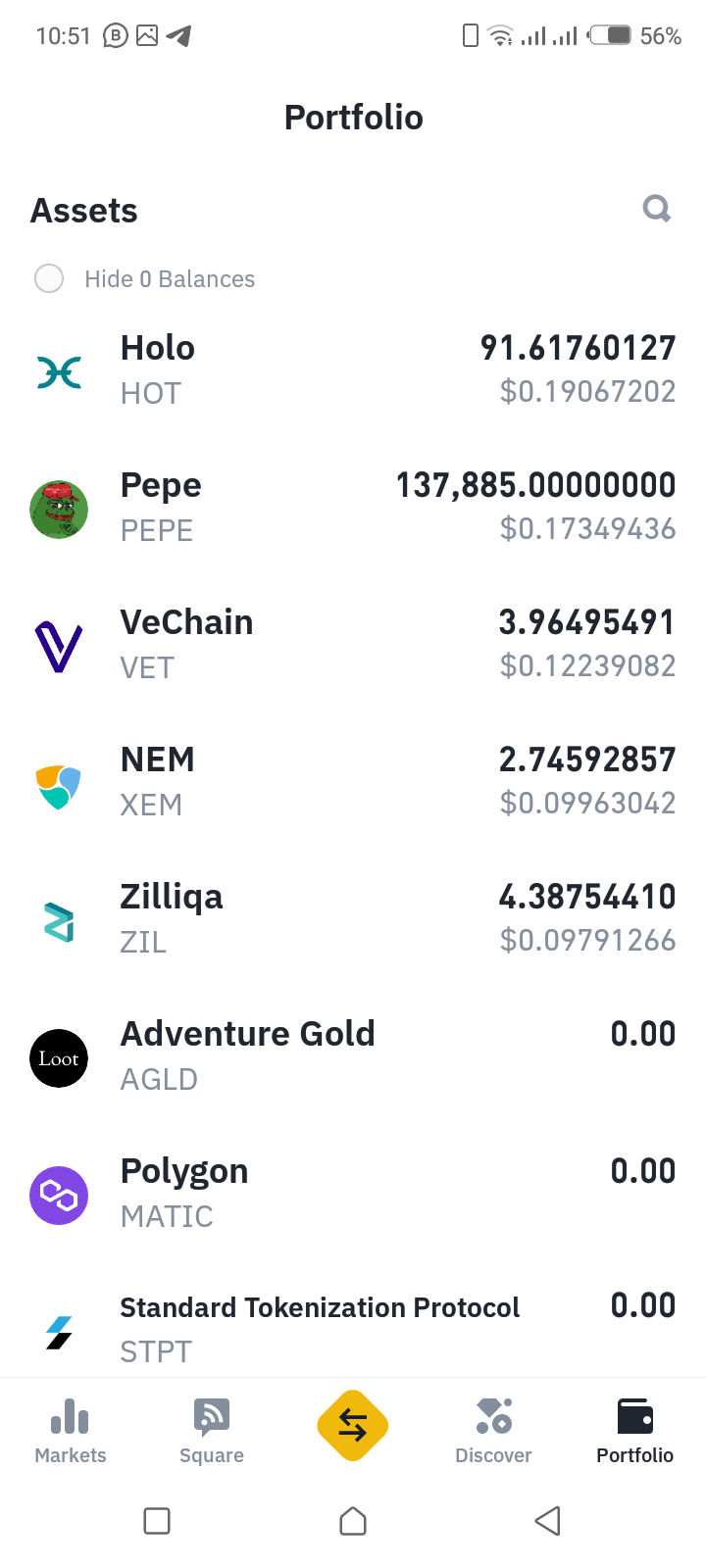The image size is (706, 1568).
Task: Enable Hide 0 Balances option
Action: [x=49, y=279]
